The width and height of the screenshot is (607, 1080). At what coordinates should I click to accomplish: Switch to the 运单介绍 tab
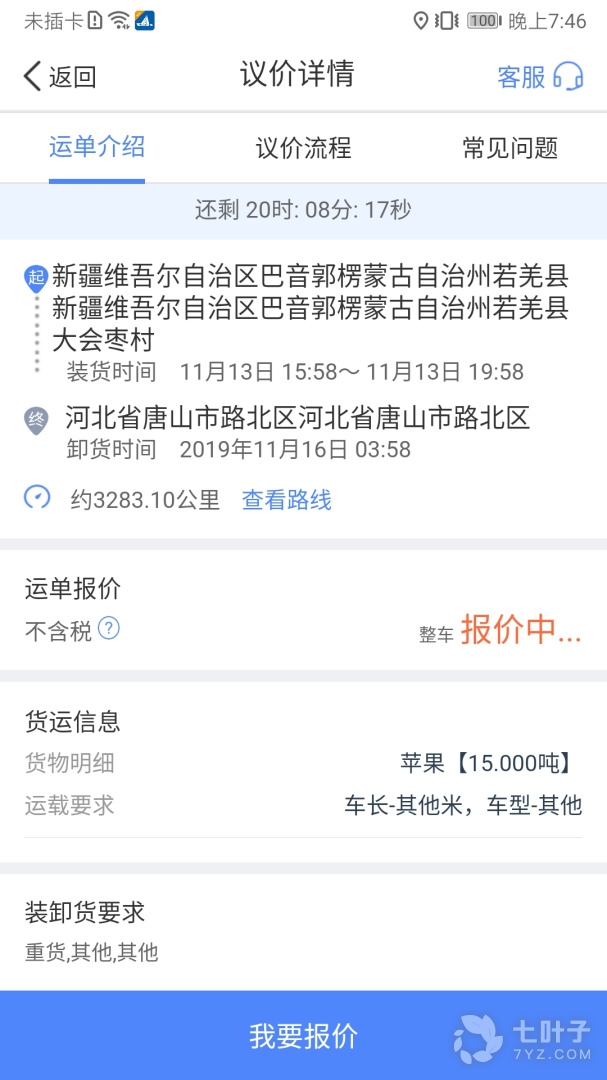click(x=97, y=148)
